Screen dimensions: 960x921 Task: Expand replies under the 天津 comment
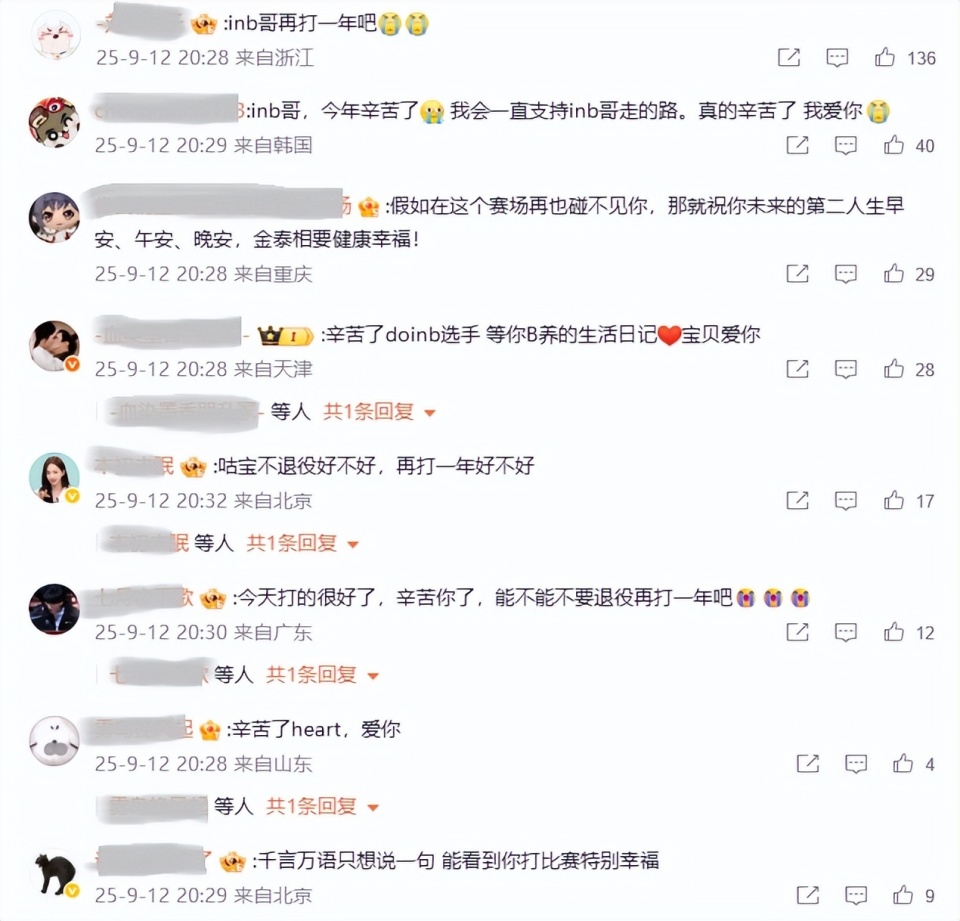[381, 412]
